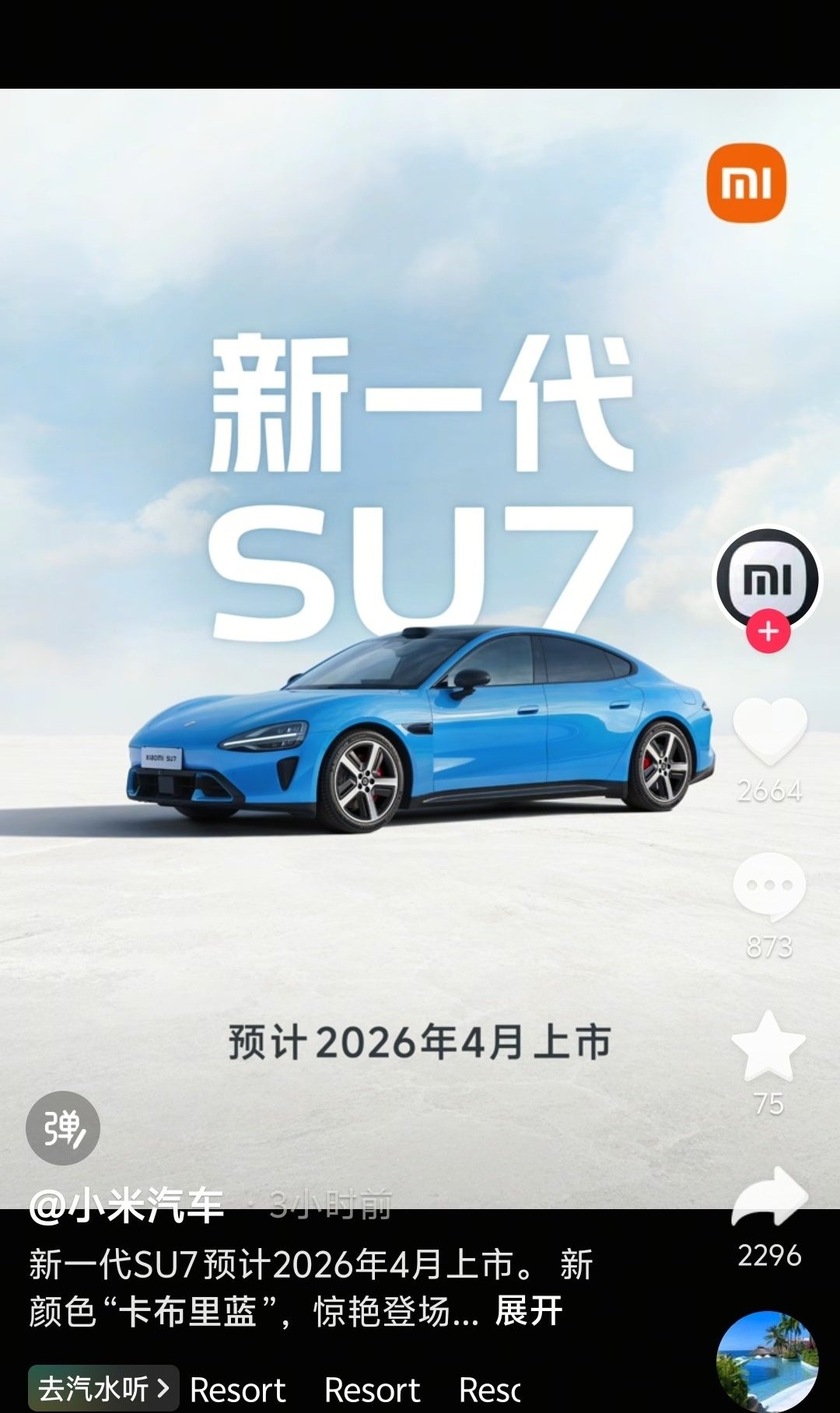
Task: Follow the account with the red plus
Action: pyautogui.click(x=768, y=631)
